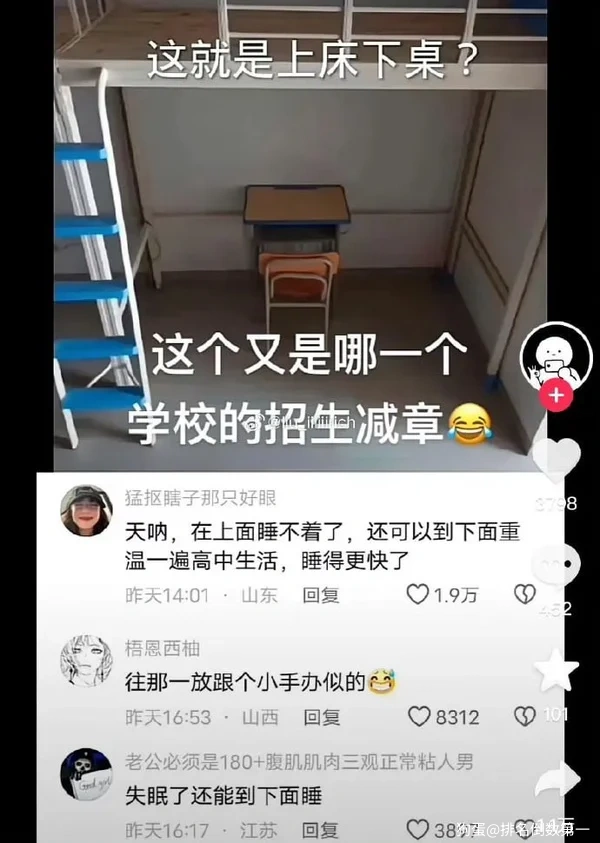
Task: Like the video with the heart icon
Action: tap(556, 460)
